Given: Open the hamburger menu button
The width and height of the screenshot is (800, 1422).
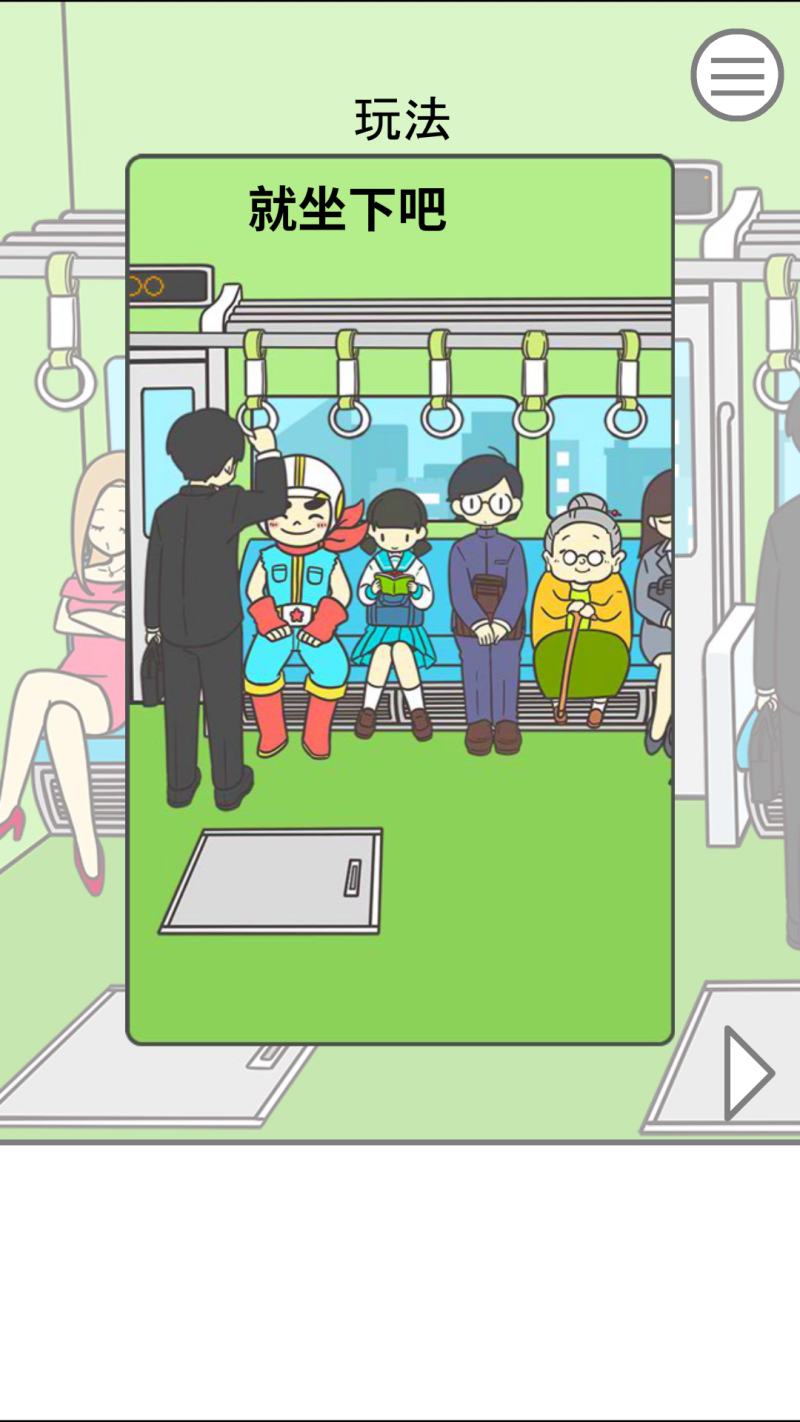Looking at the screenshot, I should coord(737,75).
